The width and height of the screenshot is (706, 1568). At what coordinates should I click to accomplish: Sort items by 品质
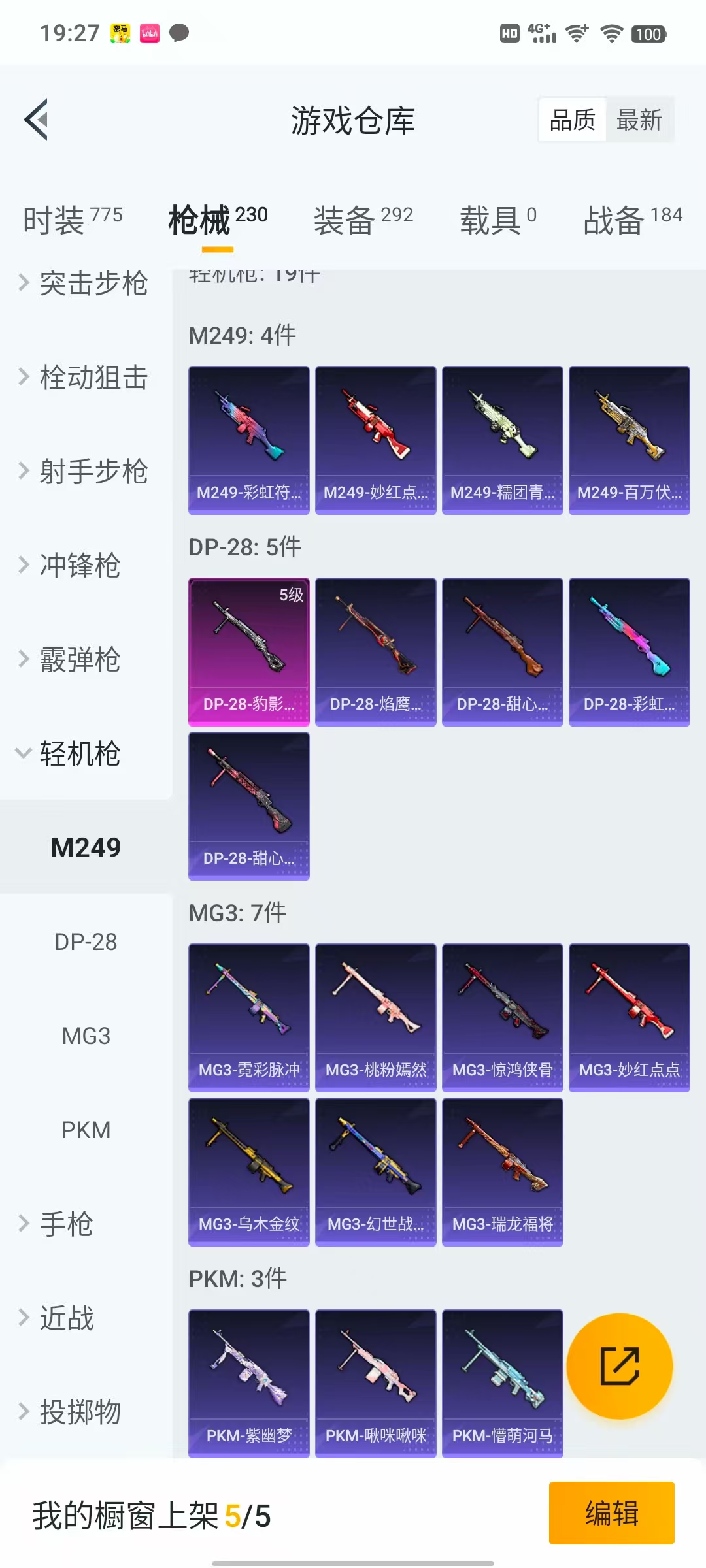pos(573,120)
